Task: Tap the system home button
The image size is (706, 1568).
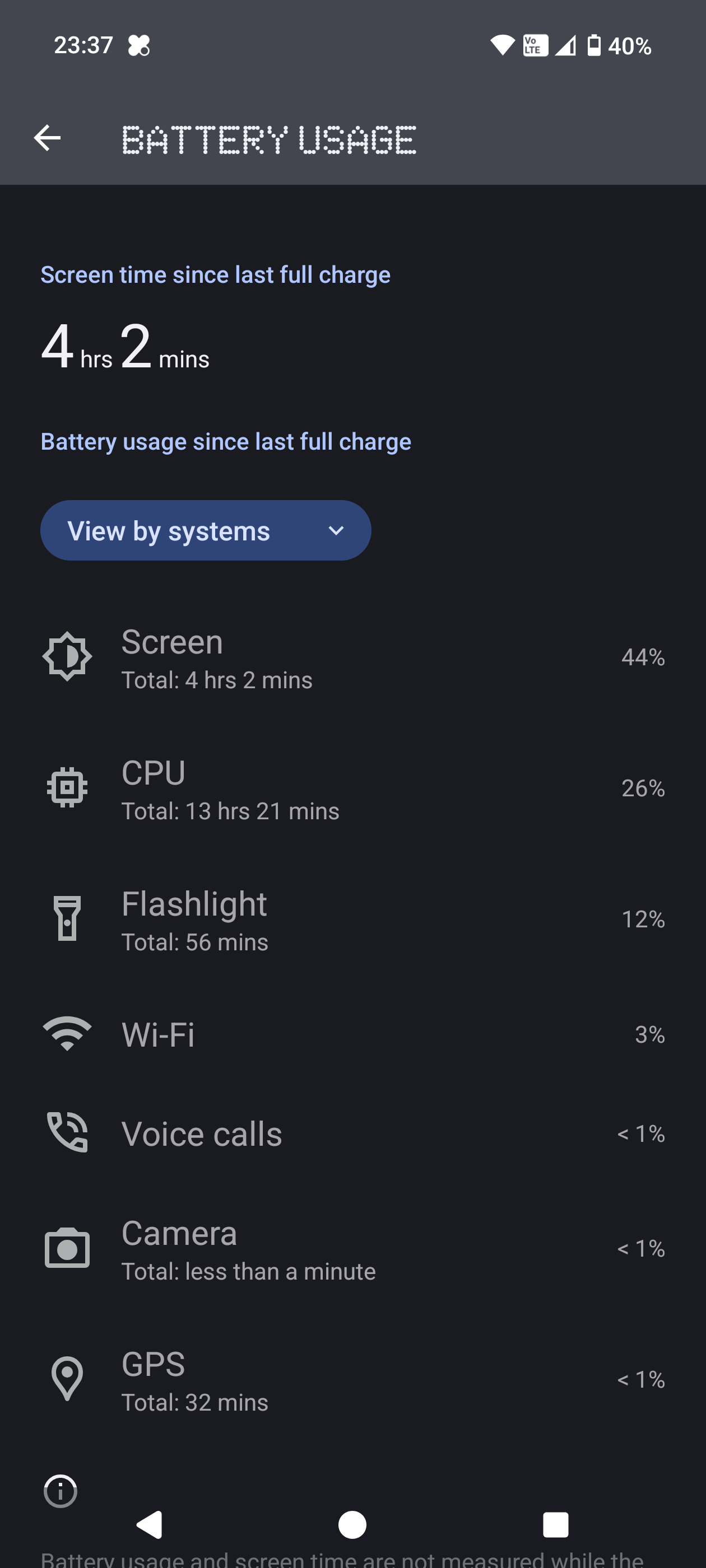Action: pos(352,1525)
